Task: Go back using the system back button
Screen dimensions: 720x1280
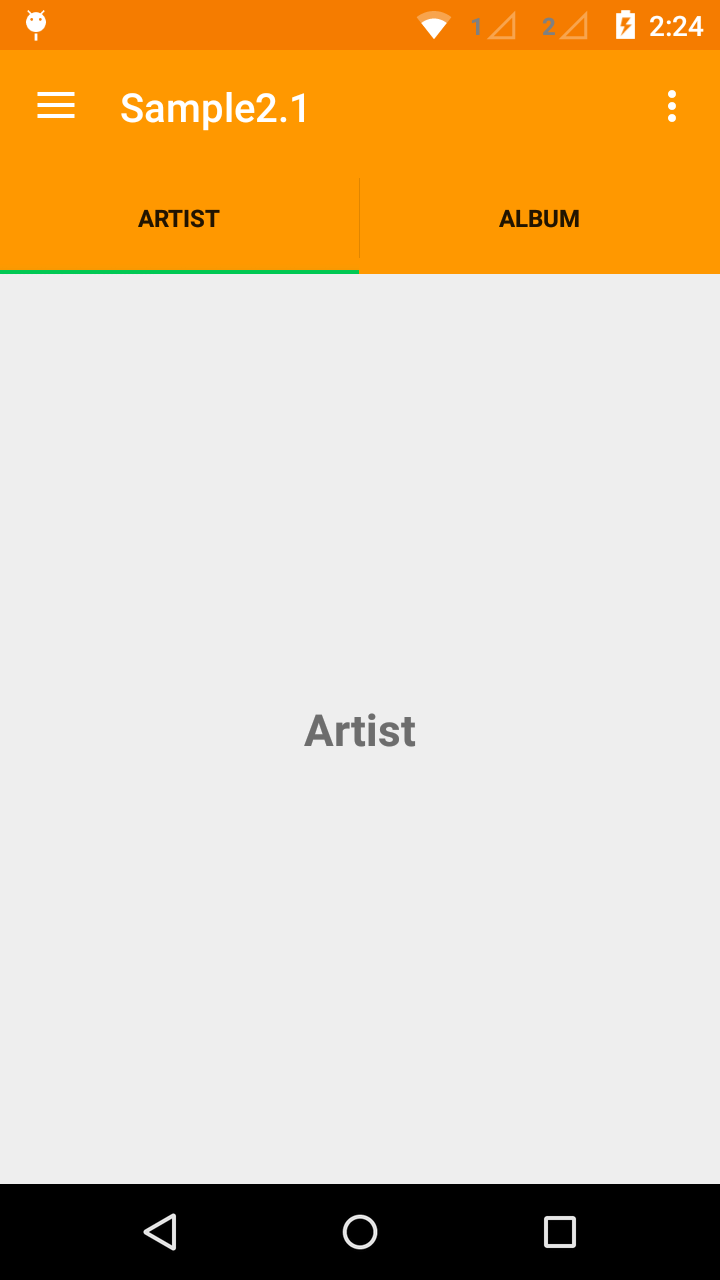Action: (160, 1232)
